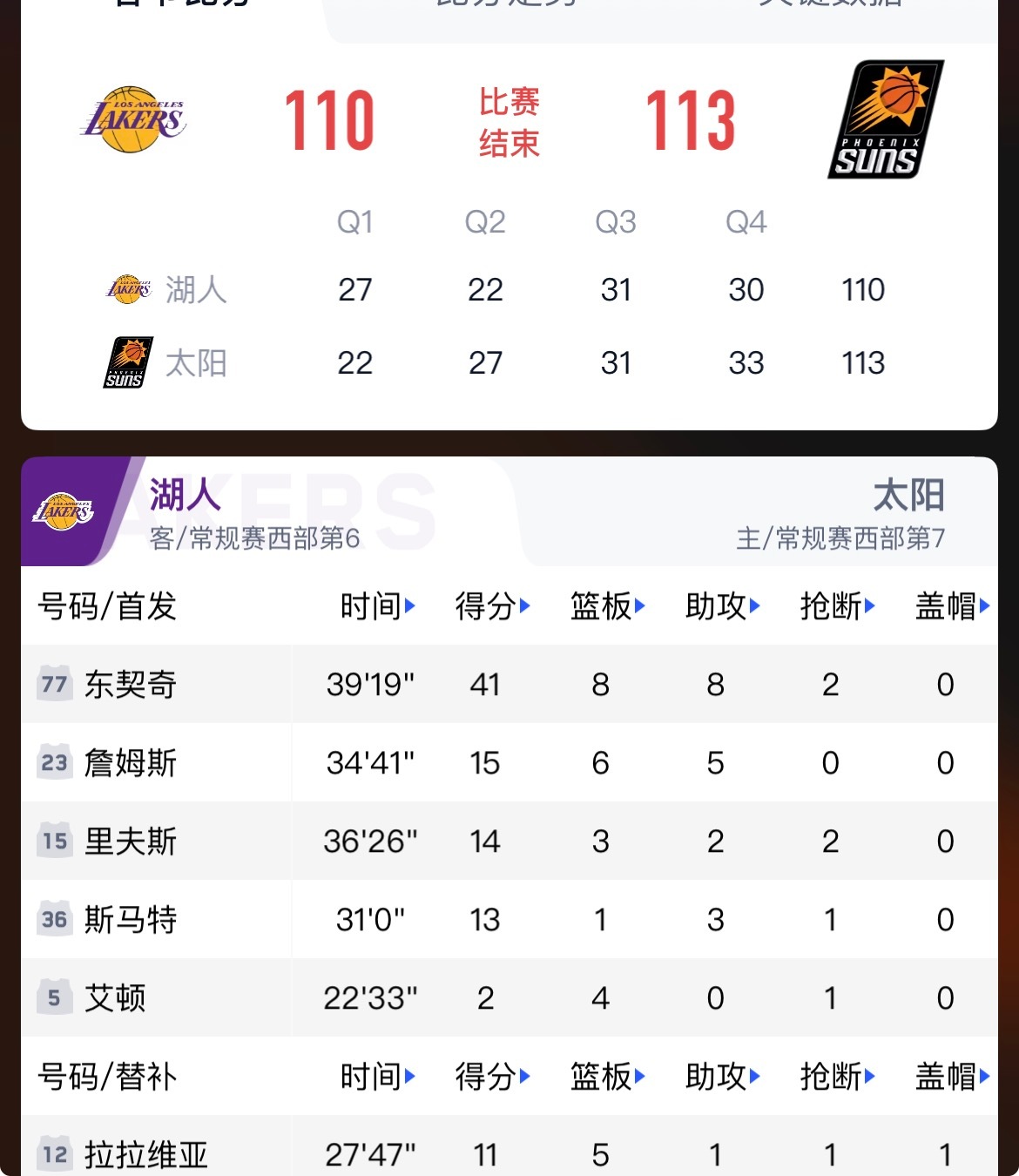Select the mini Lakers icon in the quarter-score row

(129, 287)
